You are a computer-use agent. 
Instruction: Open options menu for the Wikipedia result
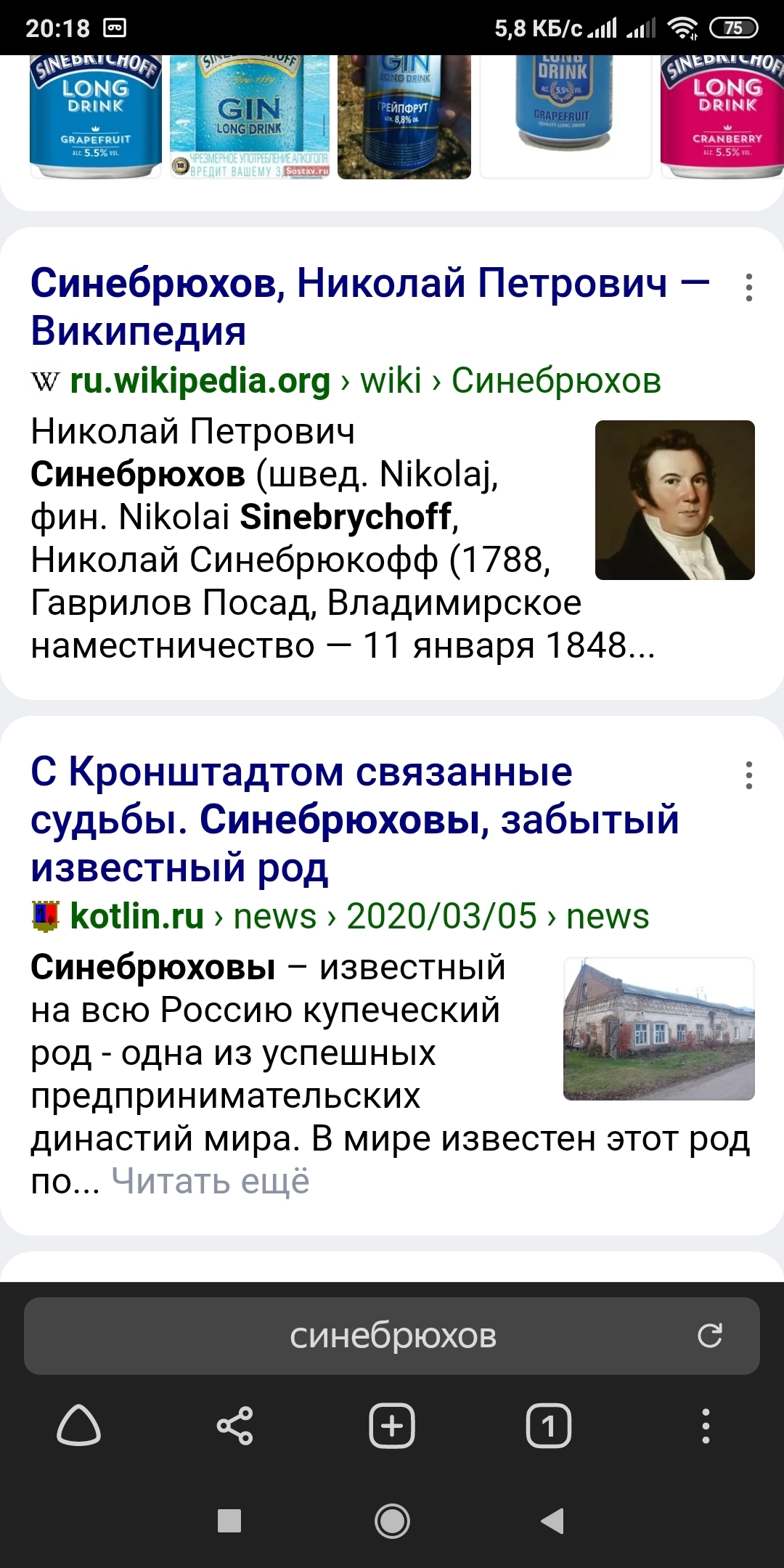pos(748,287)
